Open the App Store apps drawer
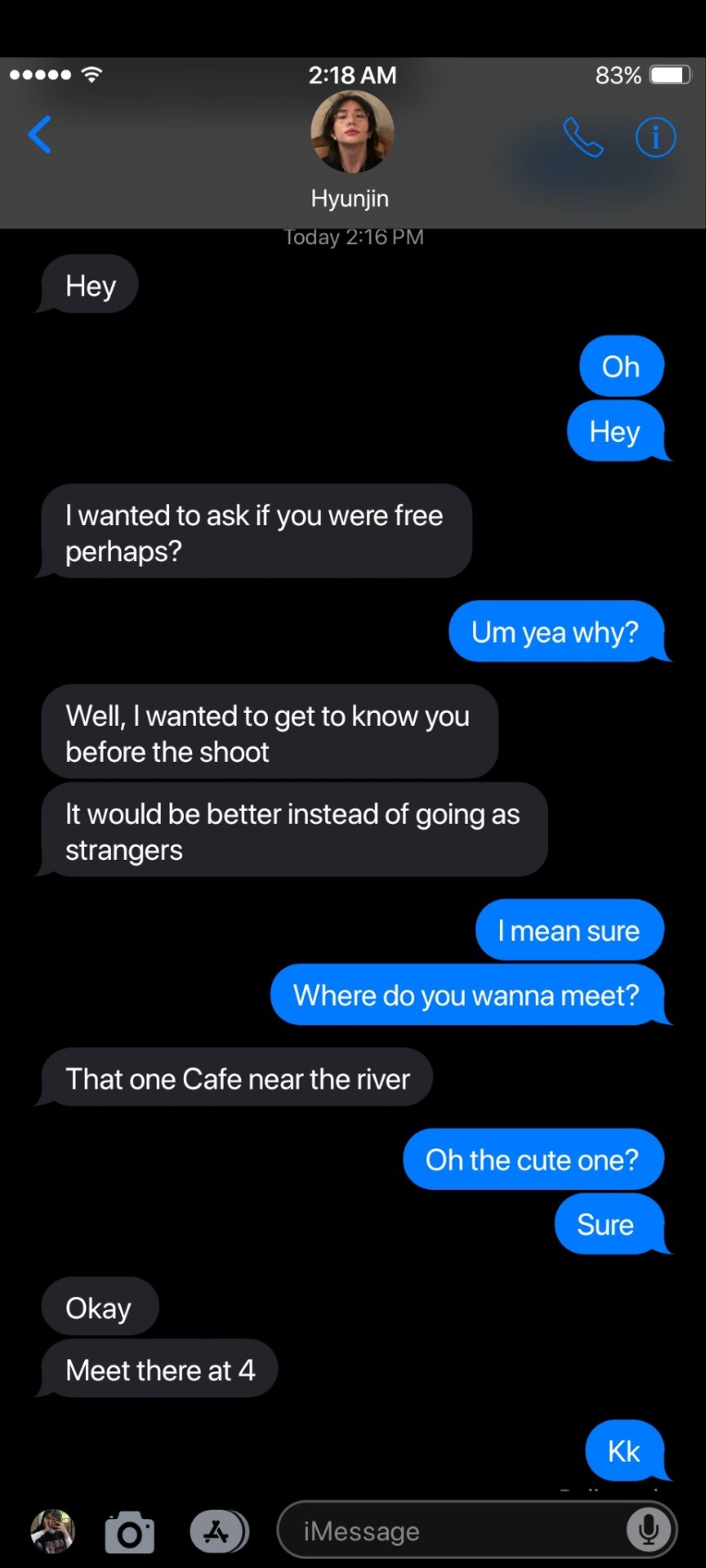 pyautogui.click(x=217, y=1532)
